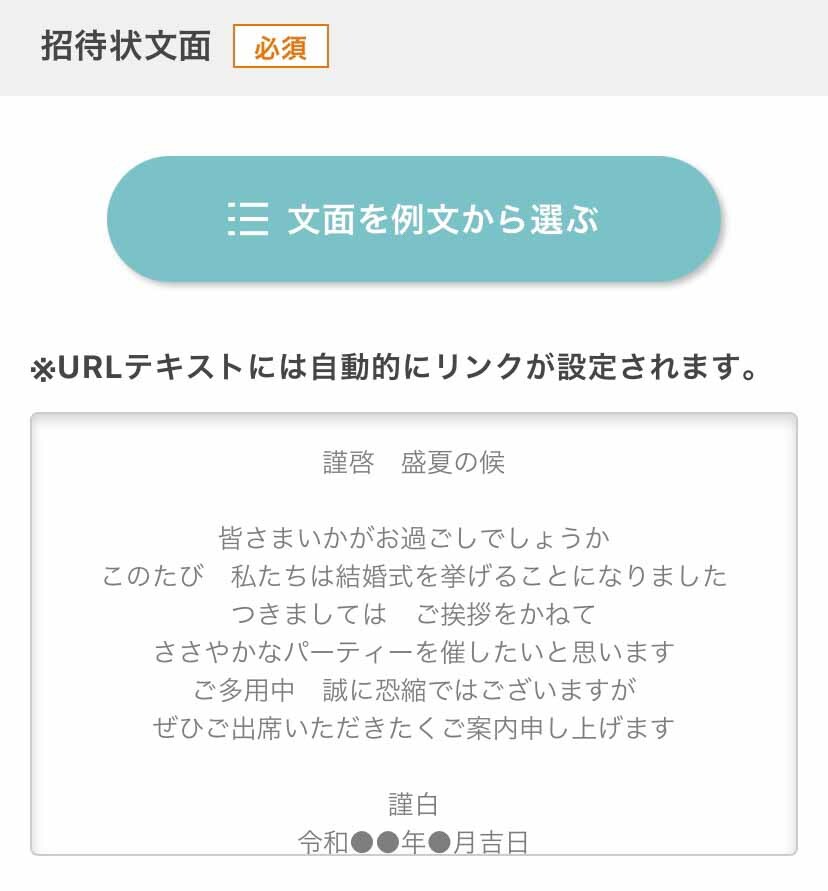
Task: Edit the invitation message text area
Action: click(413, 633)
